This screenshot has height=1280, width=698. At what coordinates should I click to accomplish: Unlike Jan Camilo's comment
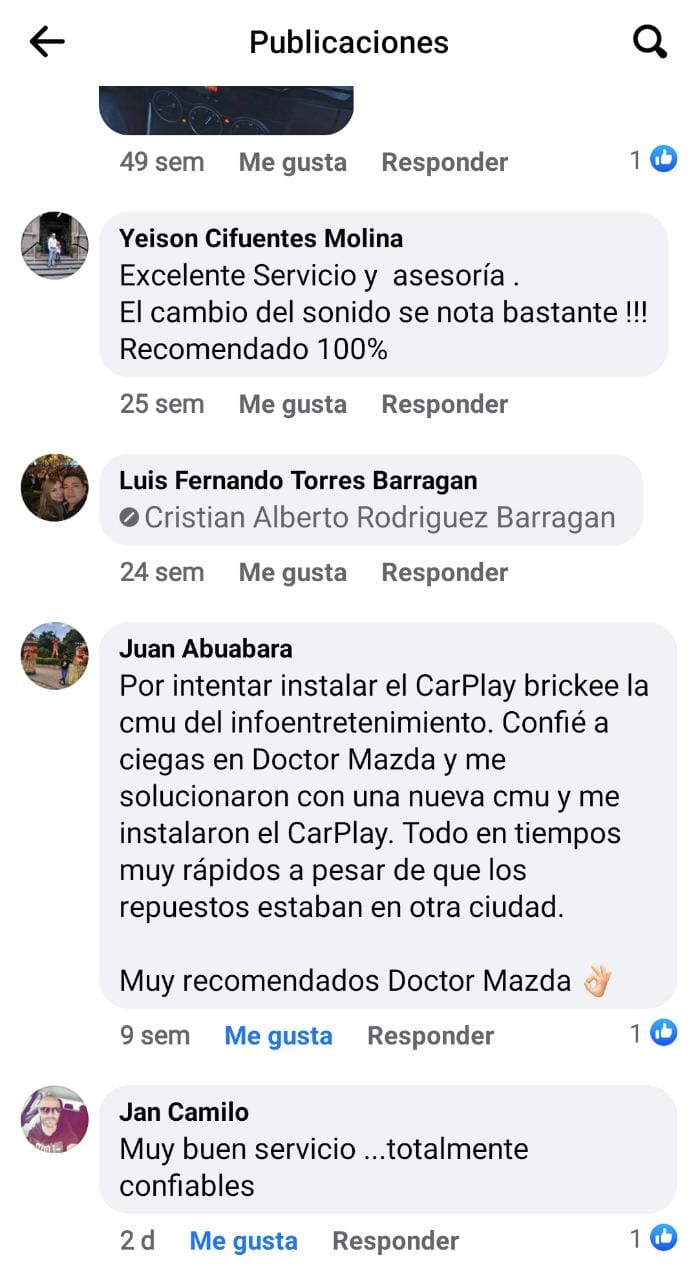click(x=243, y=1241)
